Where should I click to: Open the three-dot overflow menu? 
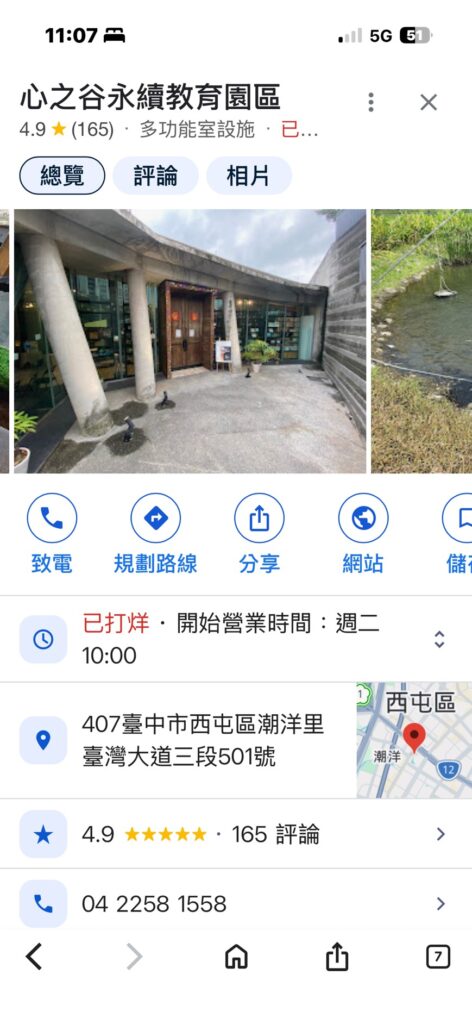370,102
